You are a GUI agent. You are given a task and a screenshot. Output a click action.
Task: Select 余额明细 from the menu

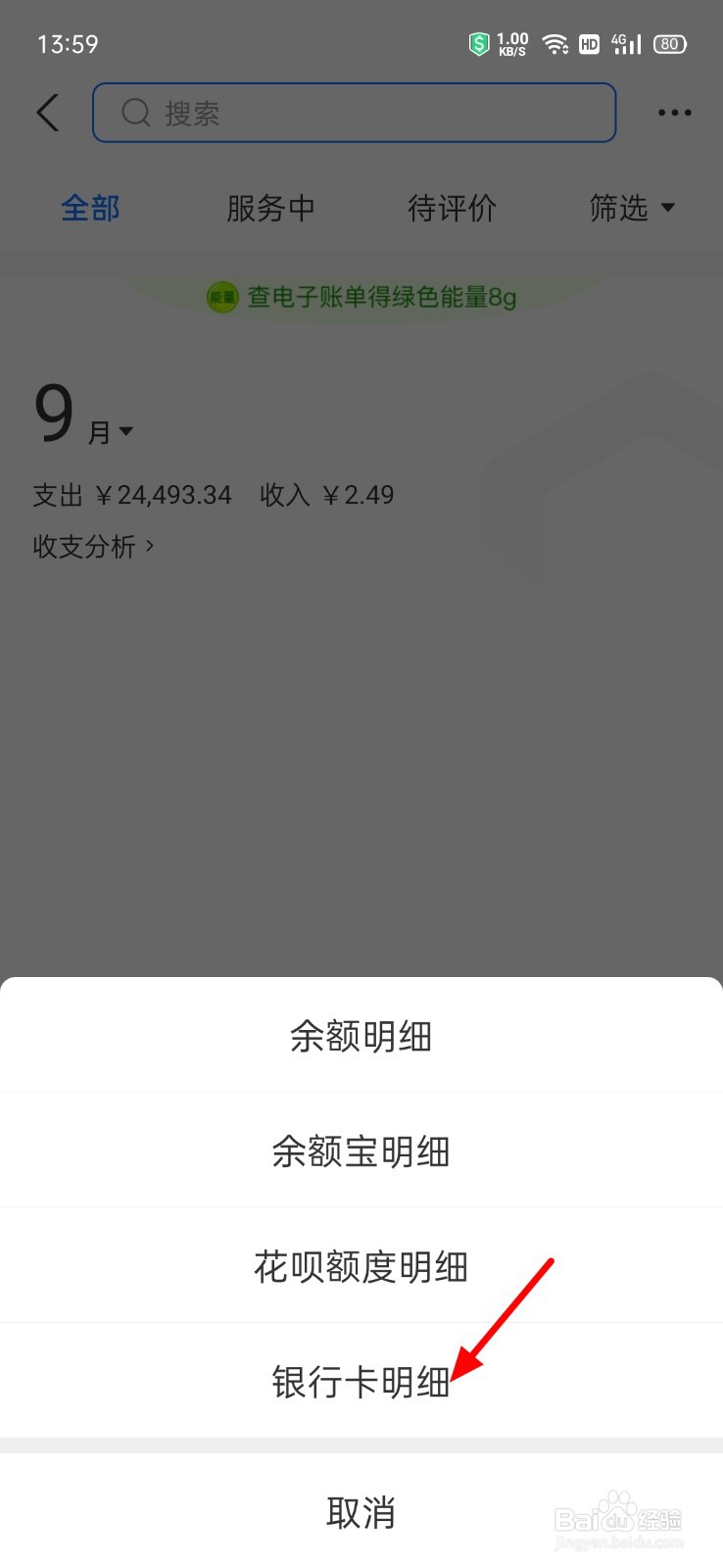click(361, 1036)
